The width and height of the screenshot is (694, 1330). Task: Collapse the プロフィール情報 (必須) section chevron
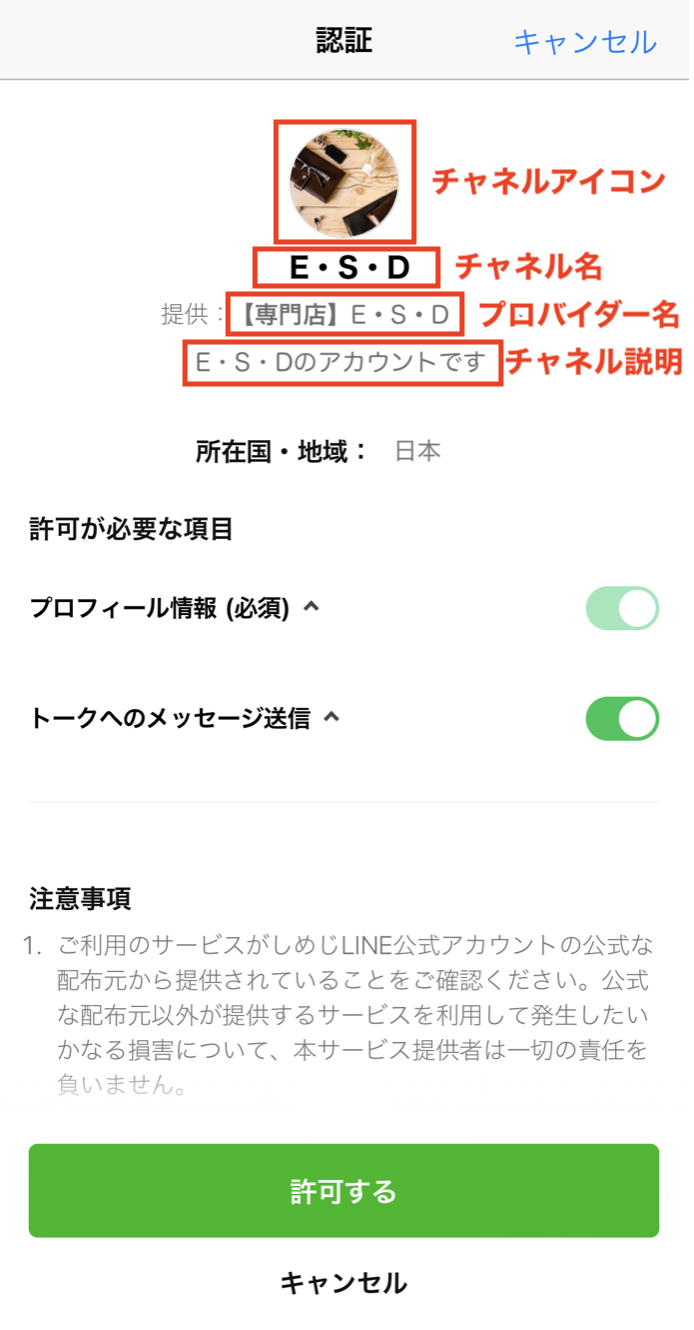point(311,606)
